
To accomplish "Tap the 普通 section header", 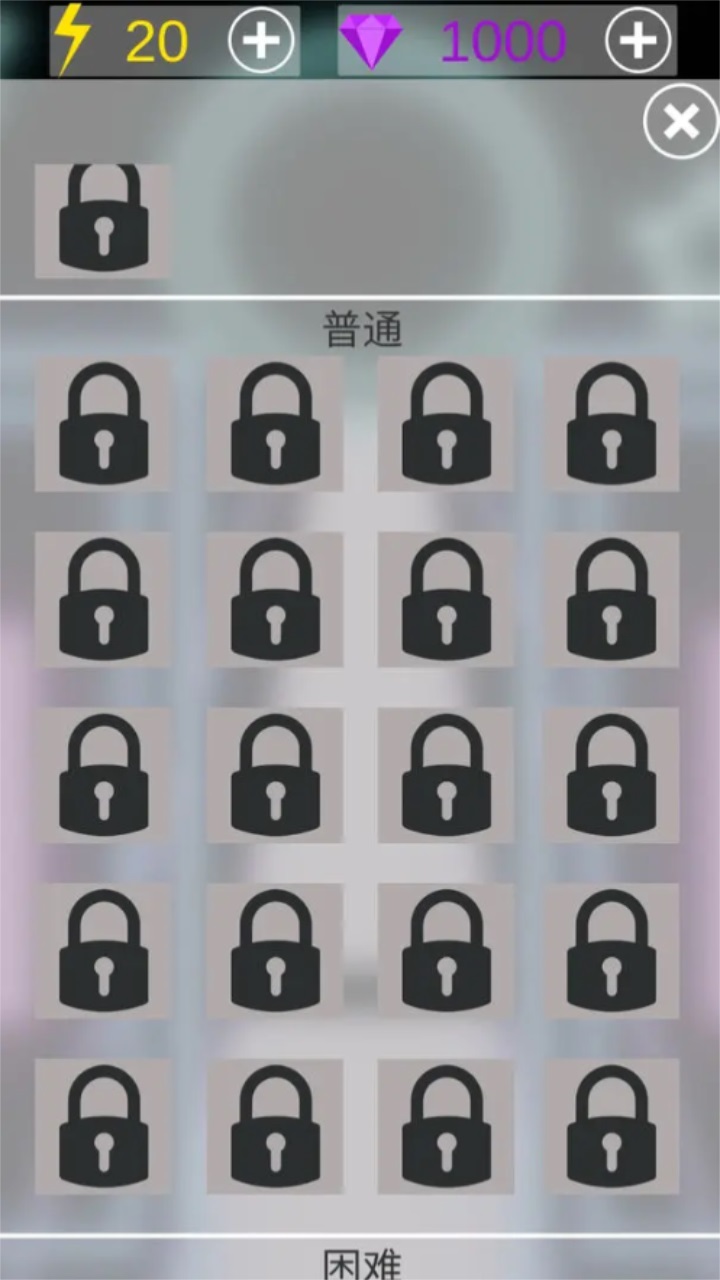I will coord(364,325).
